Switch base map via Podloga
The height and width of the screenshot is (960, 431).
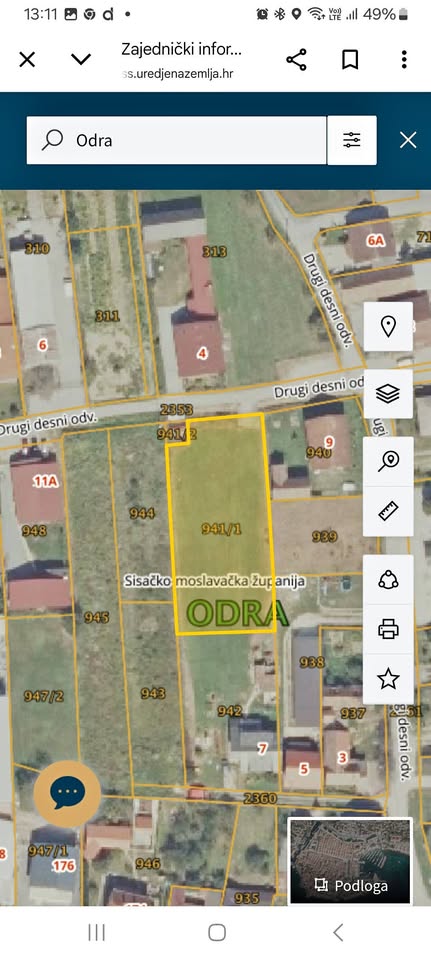point(350,861)
